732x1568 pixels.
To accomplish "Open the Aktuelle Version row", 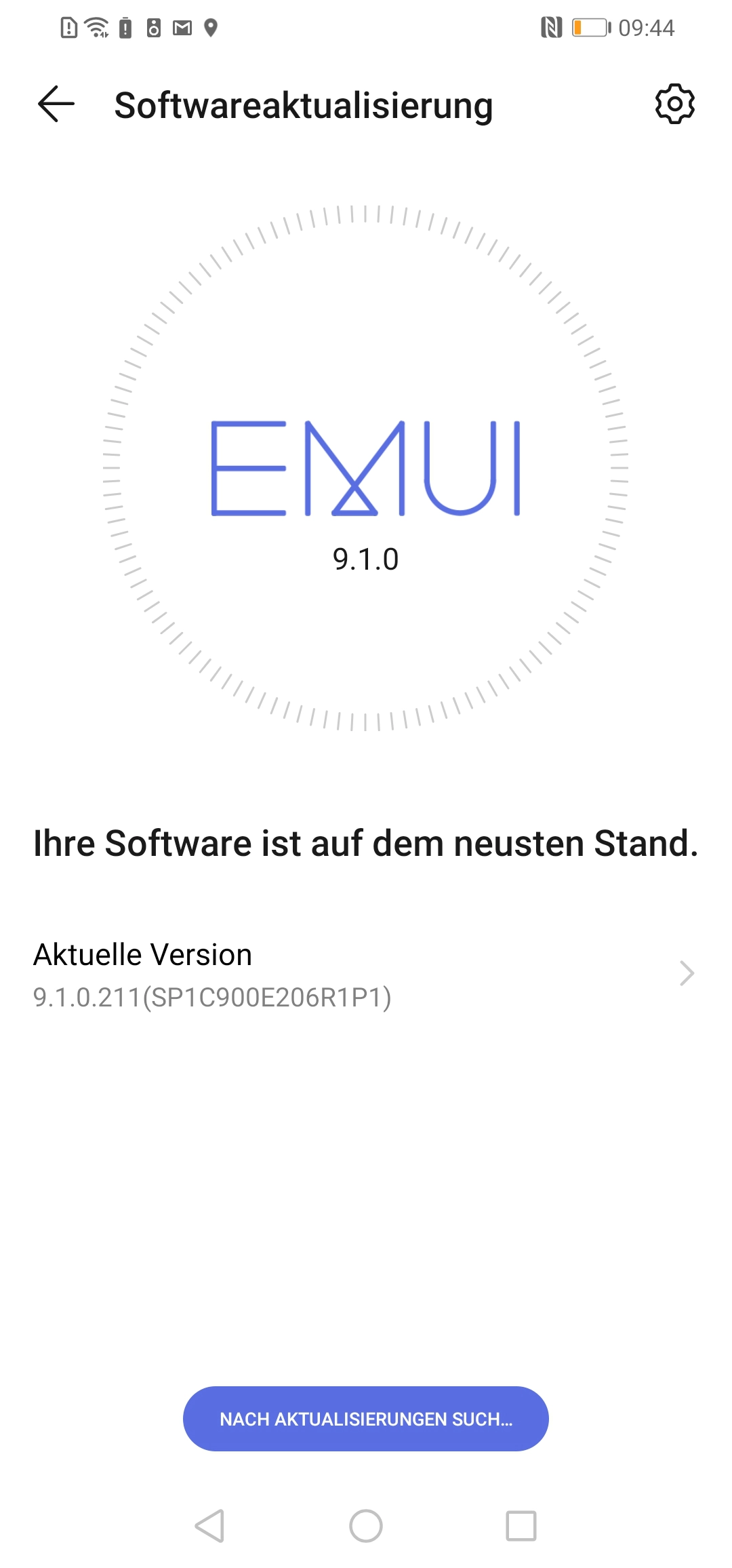I will [366, 975].
